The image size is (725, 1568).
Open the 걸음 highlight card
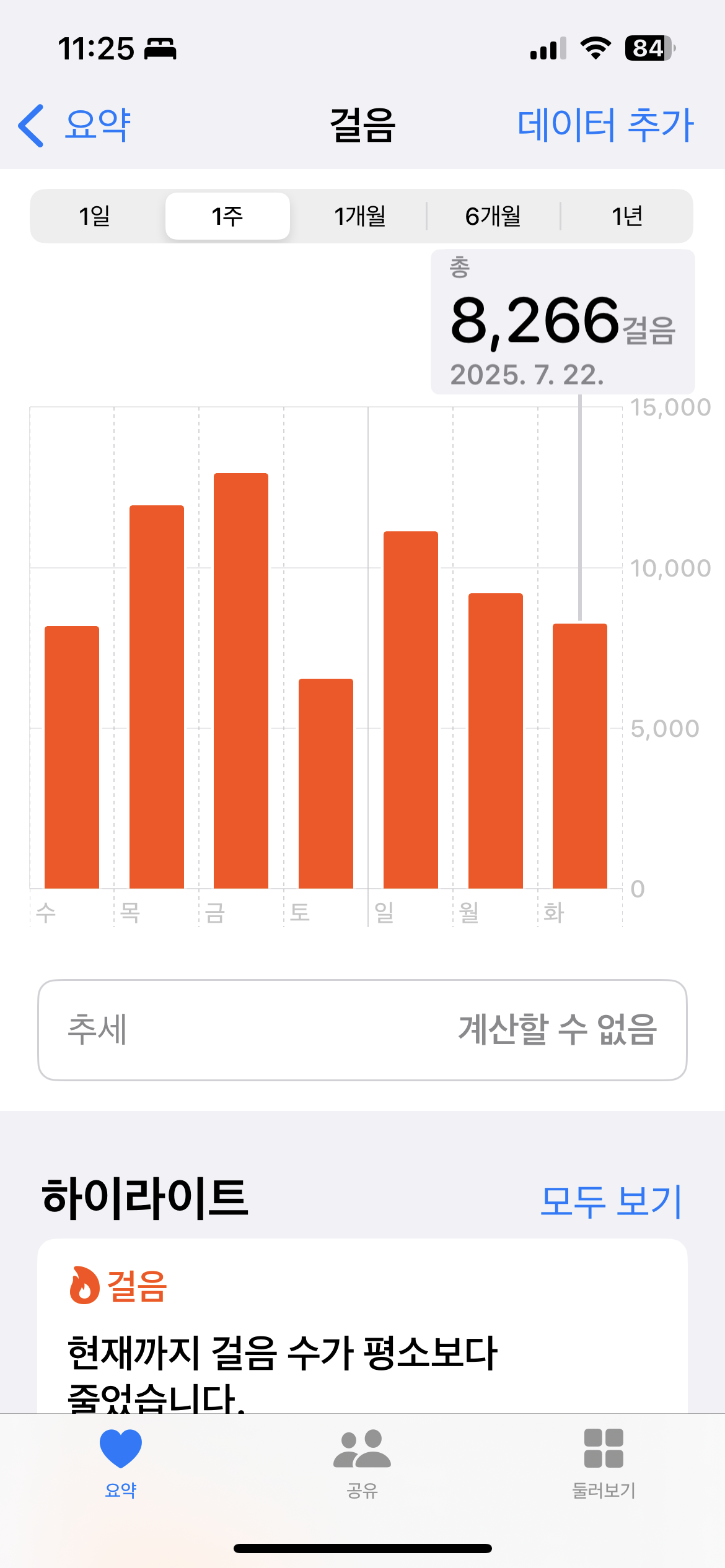pos(362,1331)
